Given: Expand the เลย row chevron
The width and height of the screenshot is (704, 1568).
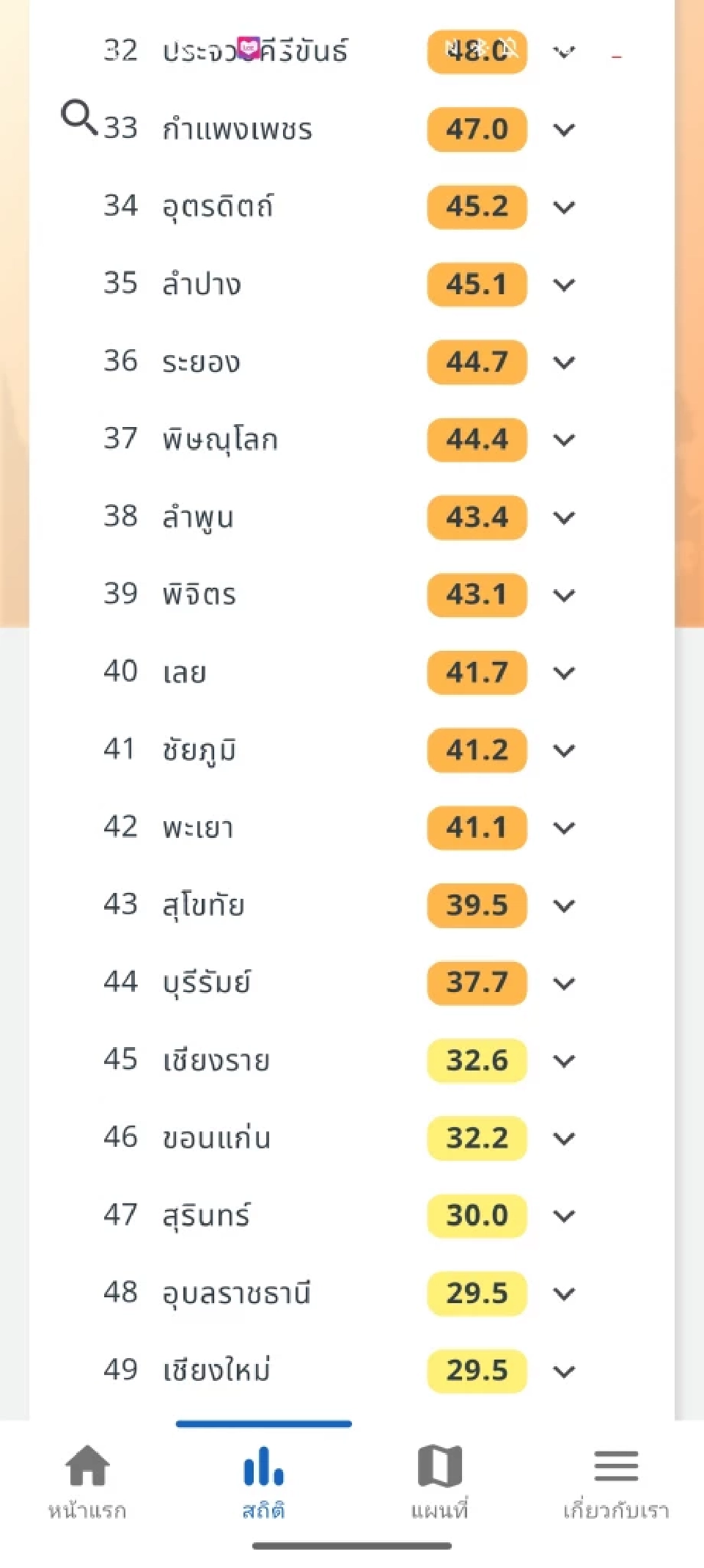Looking at the screenshot, I should [x=564, y=672].
